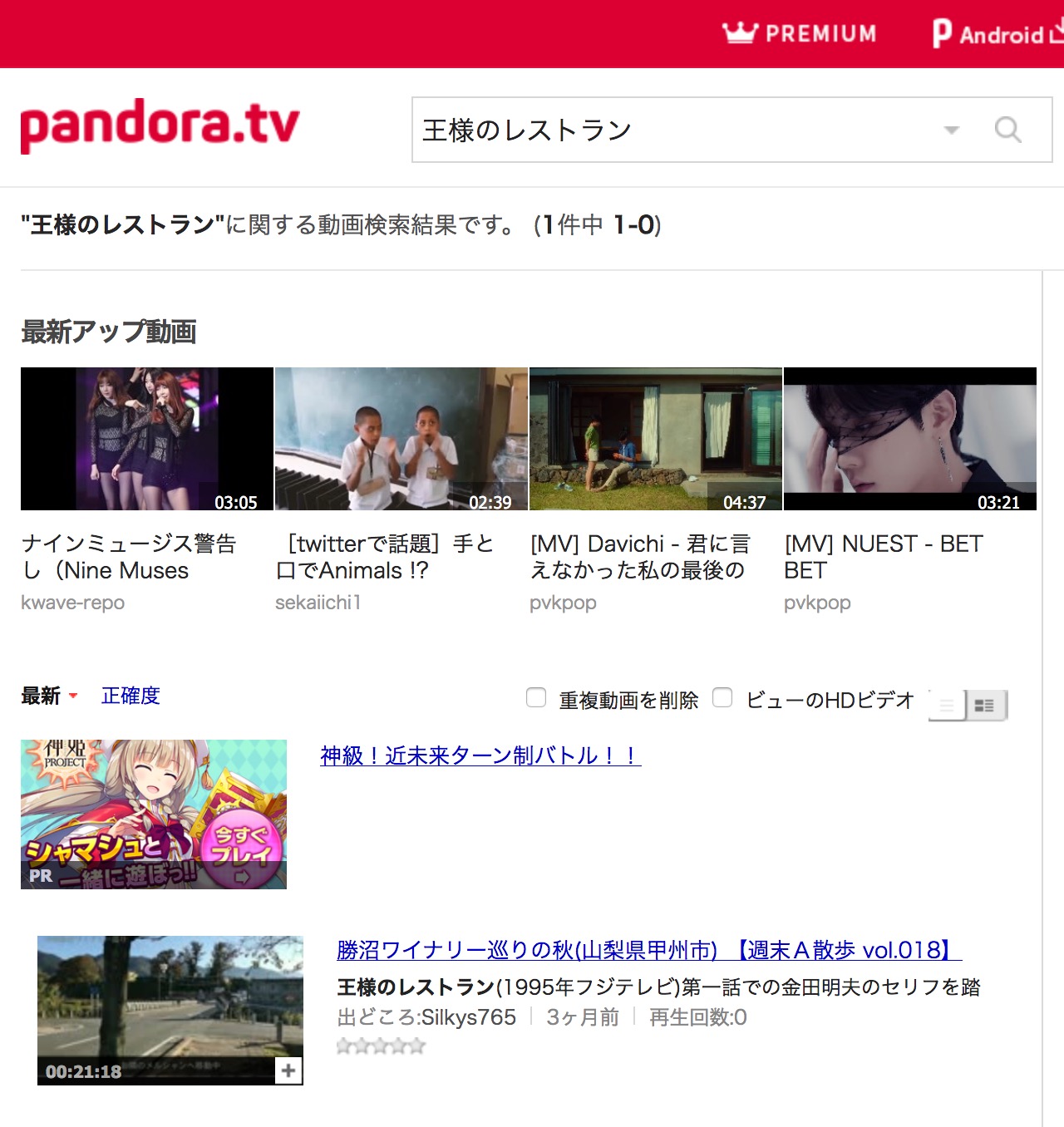Open the Davichi MV video thumbnail
This screenshot has width=1064, height=1127.
656,439
